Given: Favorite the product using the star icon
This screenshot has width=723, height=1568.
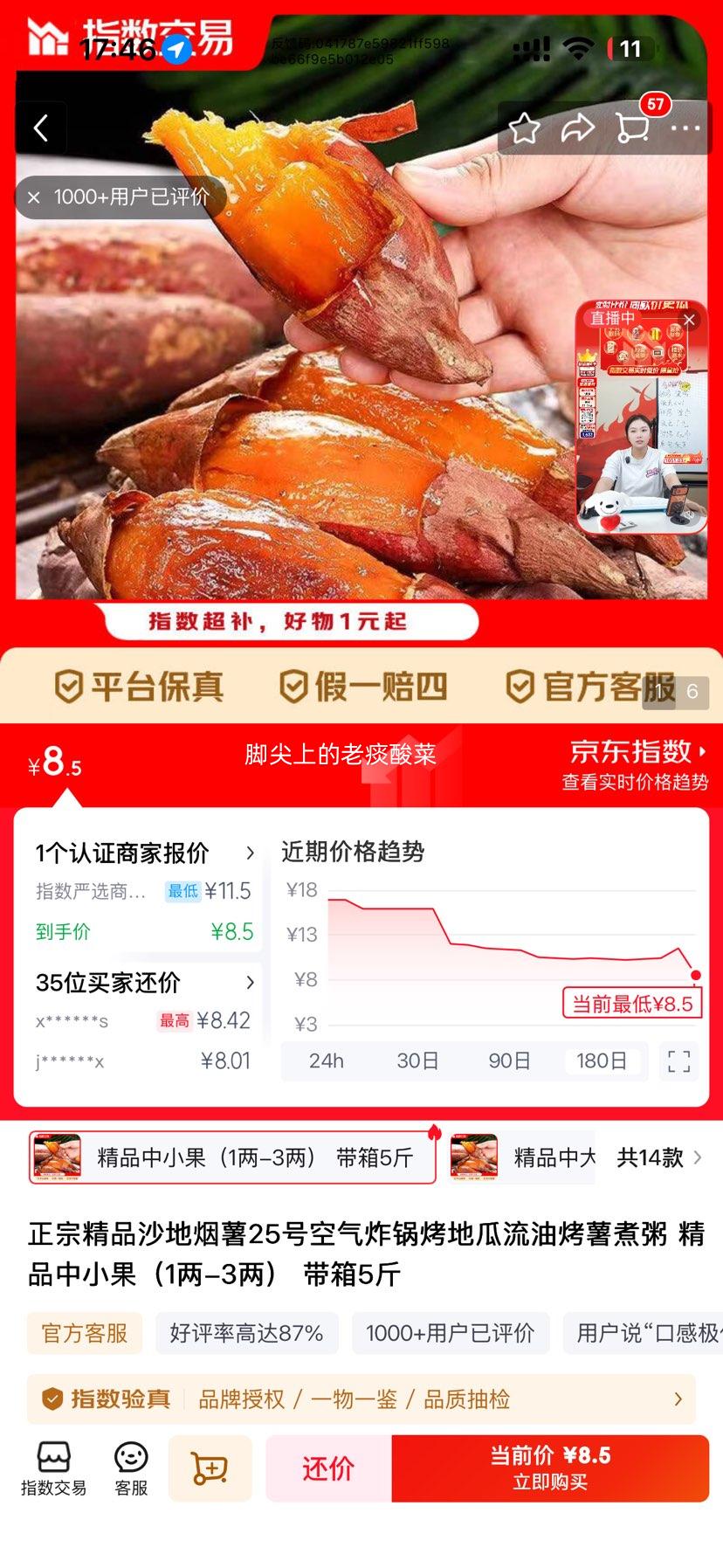Looking at the screenshot, I should click(x=525, y=128).
